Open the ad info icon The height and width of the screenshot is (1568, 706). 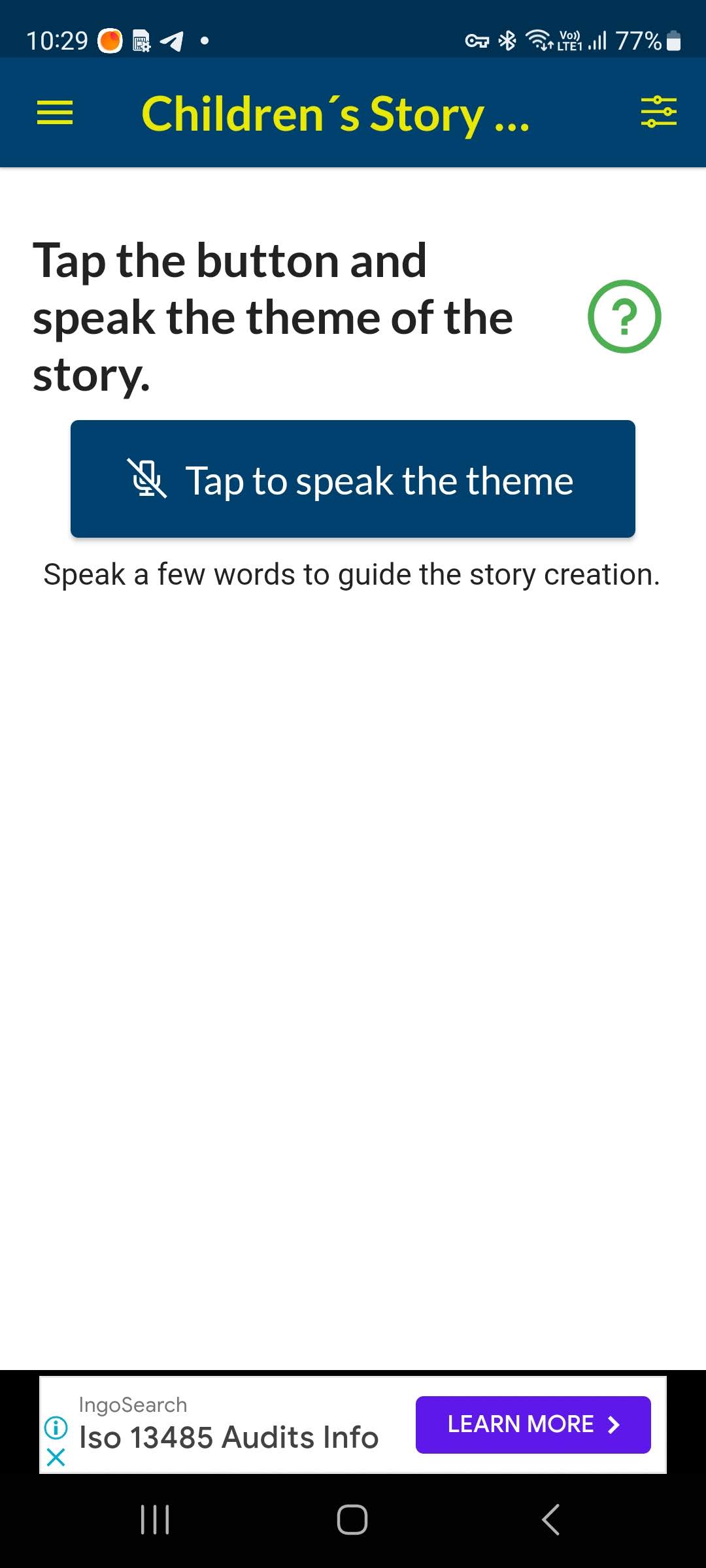56,1428
